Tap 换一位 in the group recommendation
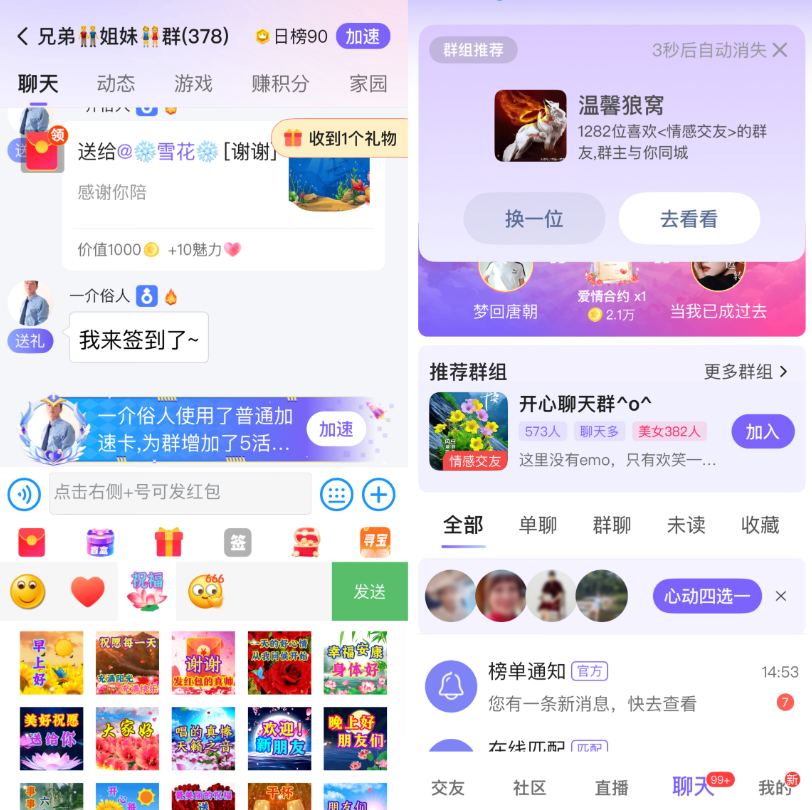The width and height of the screenshot is (812, 810). pyautogui.click(x=534, y=219)
